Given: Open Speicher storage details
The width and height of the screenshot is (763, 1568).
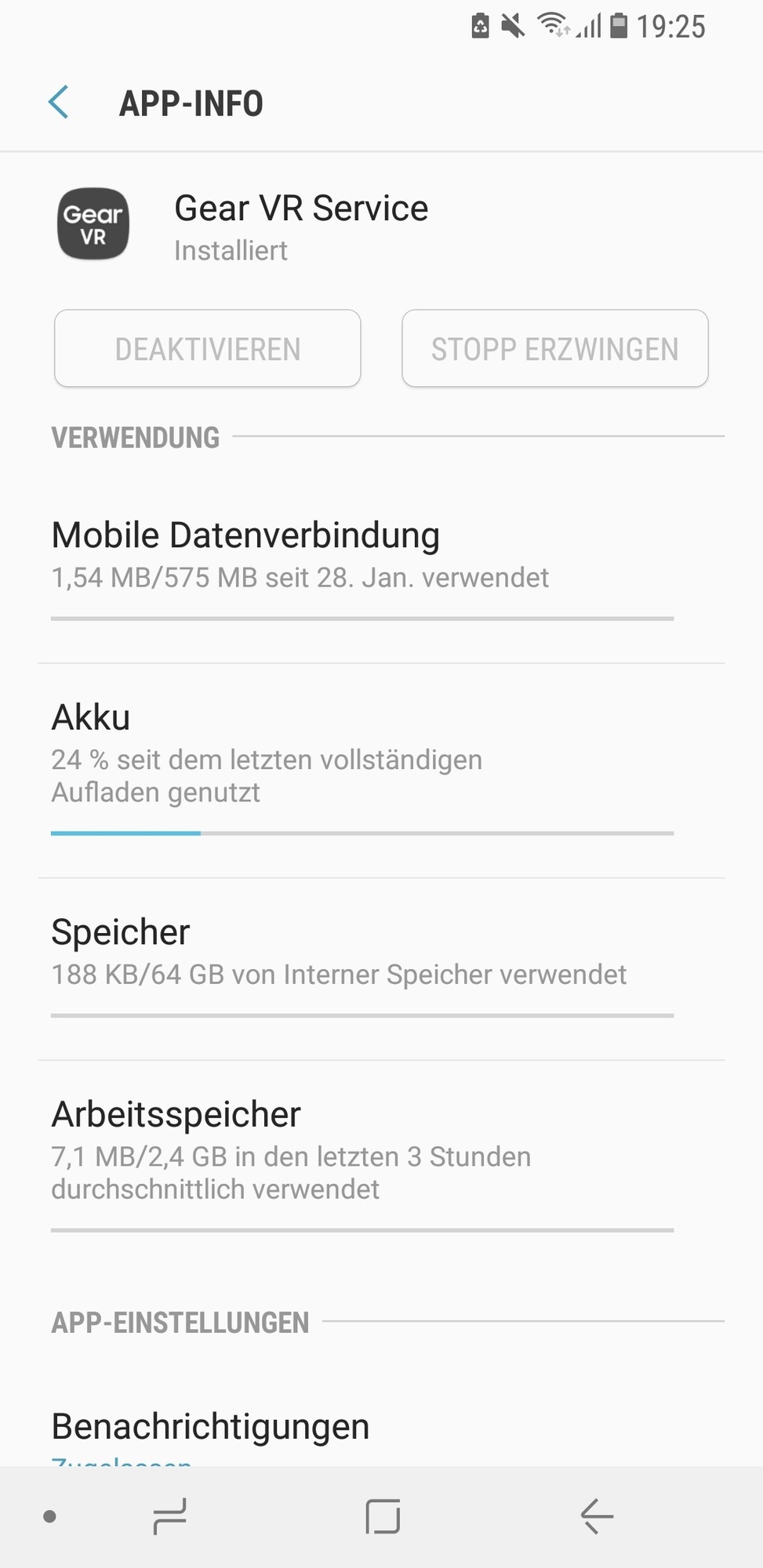Looking at the screenshot, I should tap(361, 951).
